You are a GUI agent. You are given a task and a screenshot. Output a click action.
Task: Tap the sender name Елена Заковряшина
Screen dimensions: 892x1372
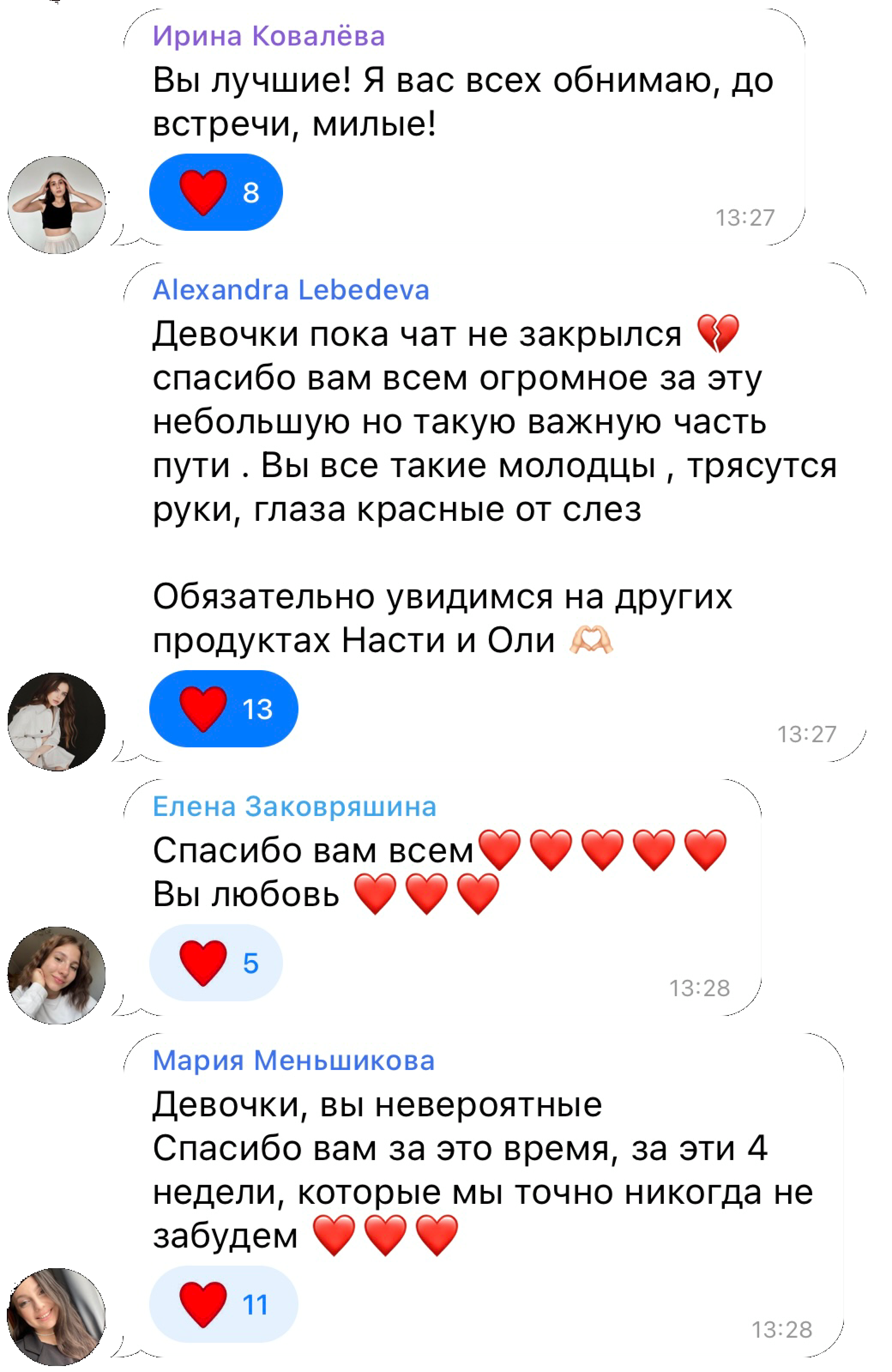click(295, 807)
